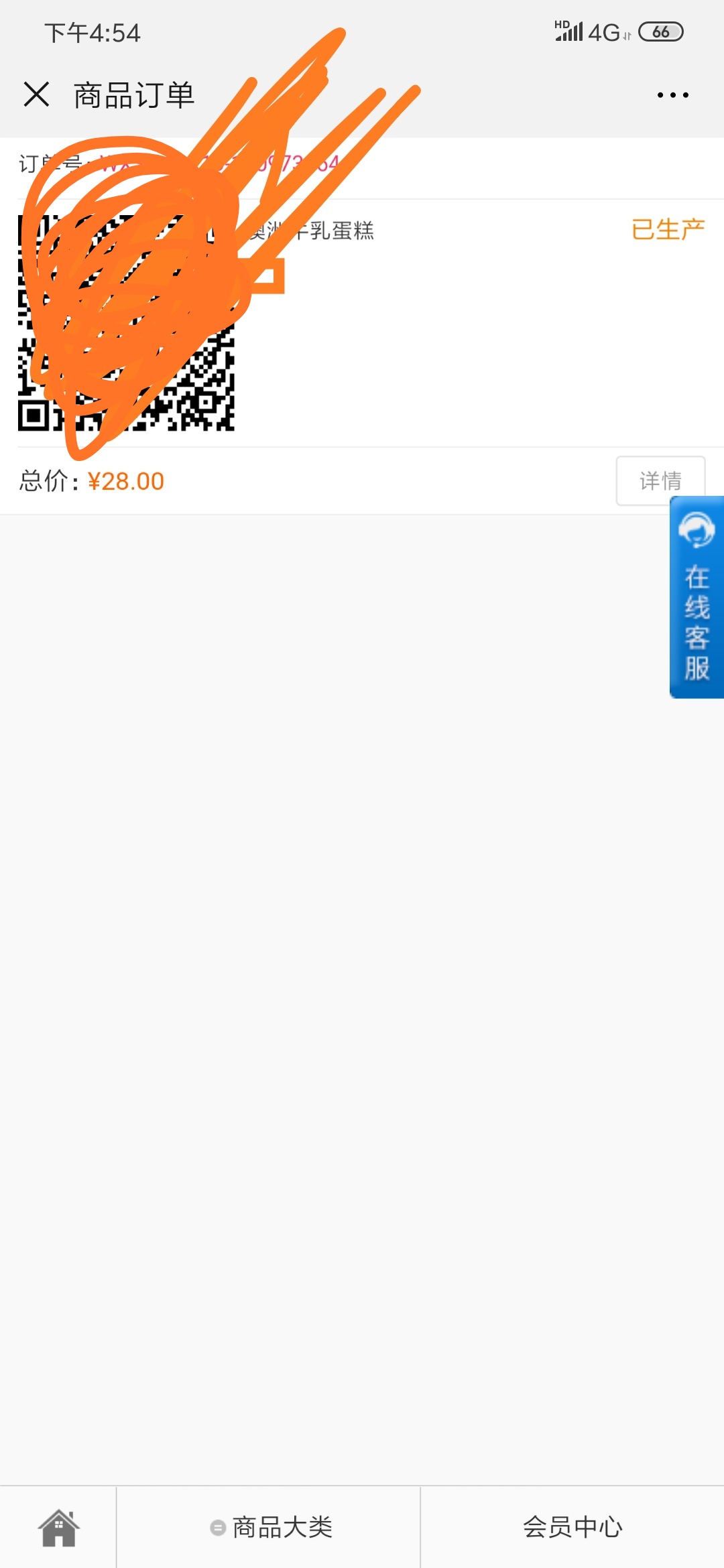Switch to 会员中心 member center

[x=572, y=1528]
